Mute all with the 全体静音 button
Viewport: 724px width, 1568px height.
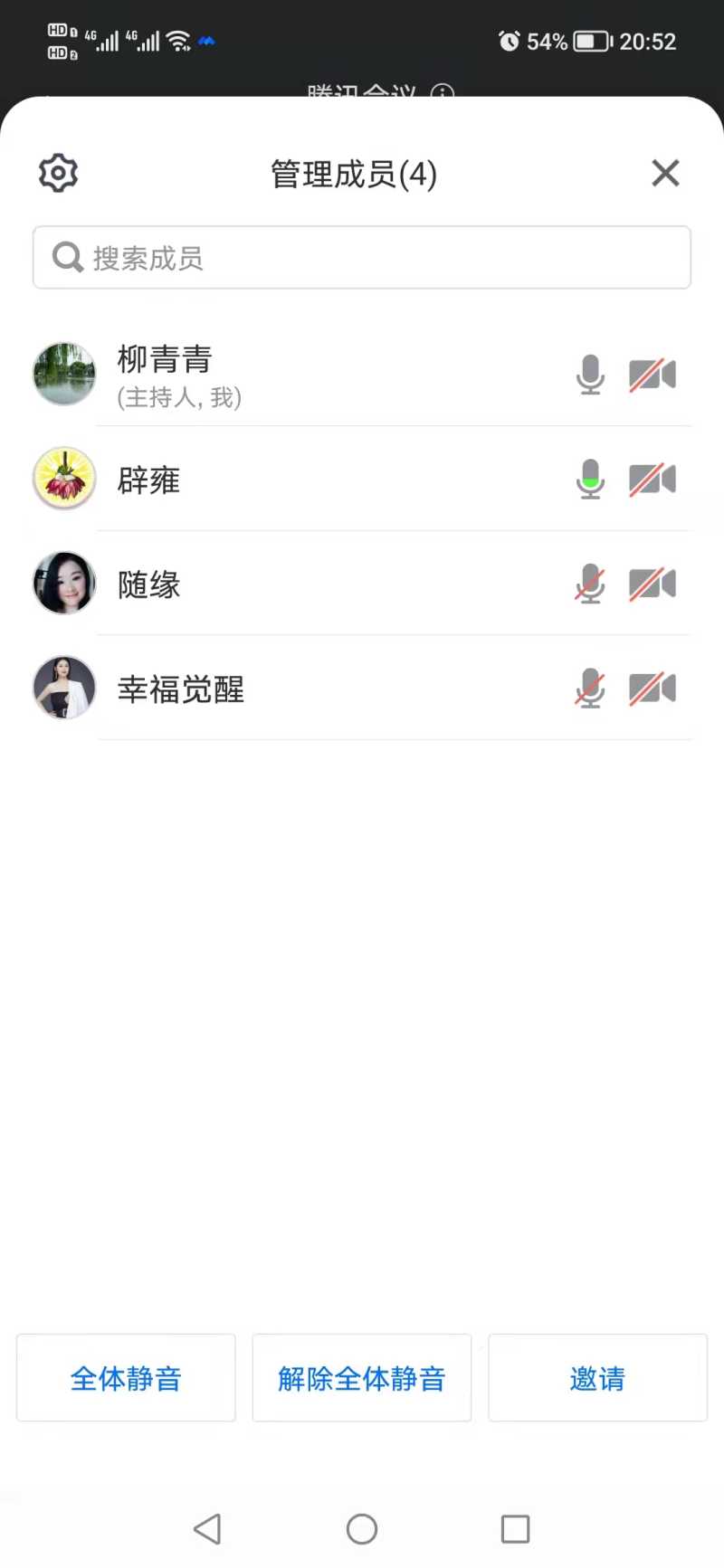tap(125, 1378)
